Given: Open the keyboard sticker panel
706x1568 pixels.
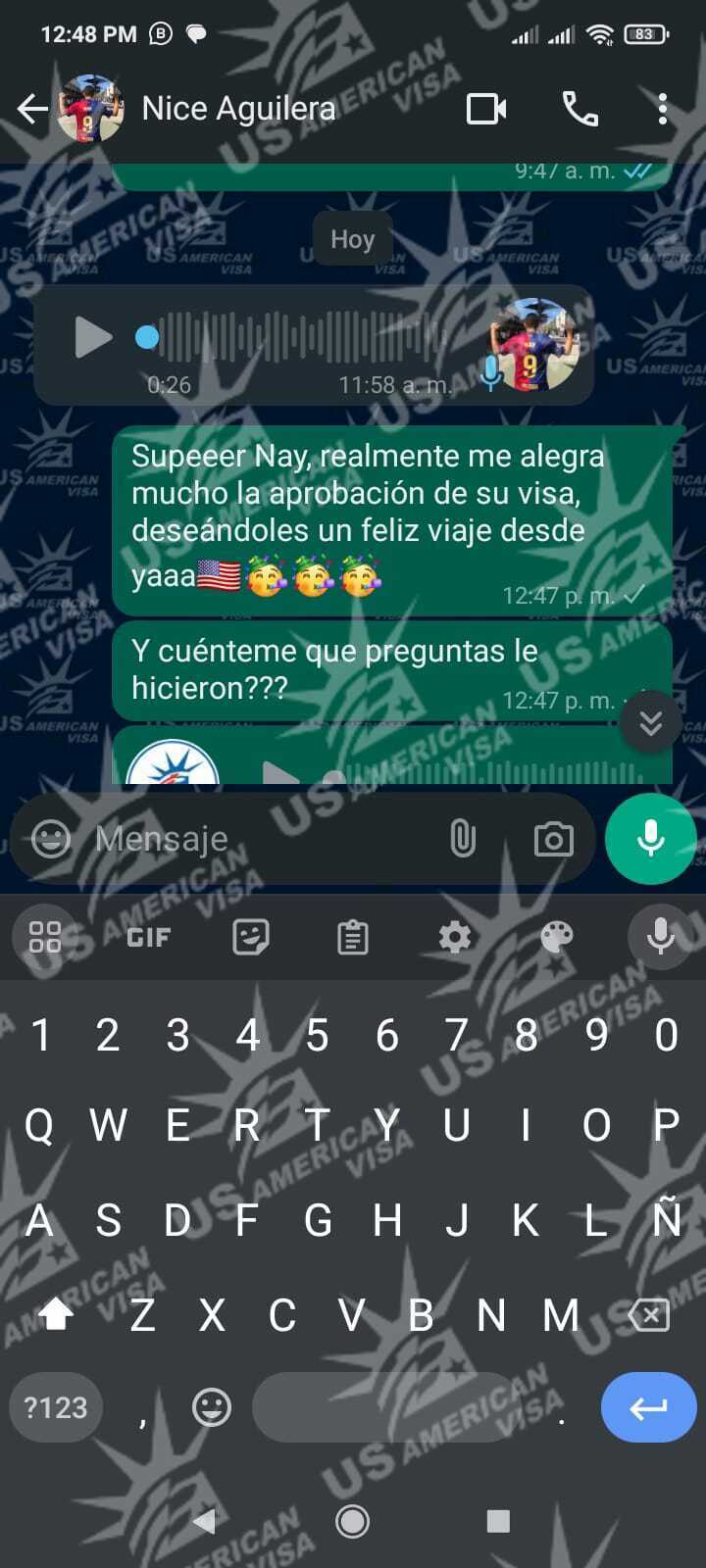Looking at the screenshot, I should click(x=251, y=938).
